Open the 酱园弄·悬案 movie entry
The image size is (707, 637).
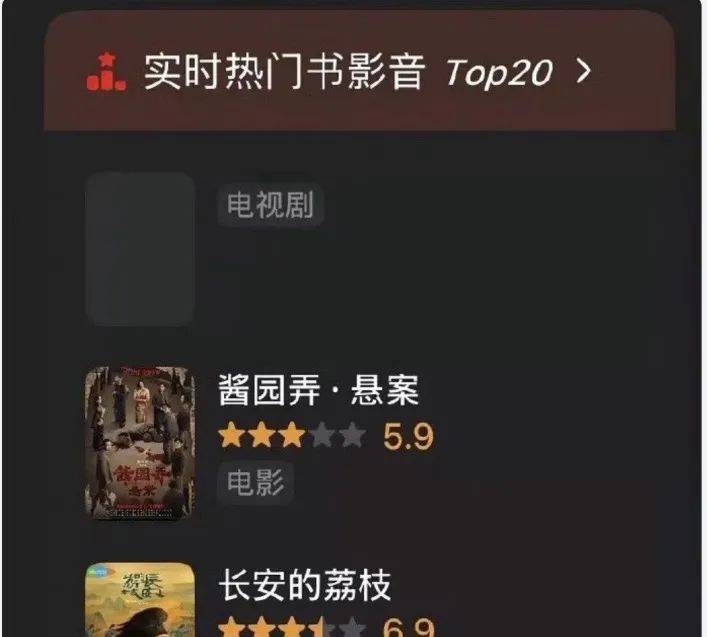(318, 392)
